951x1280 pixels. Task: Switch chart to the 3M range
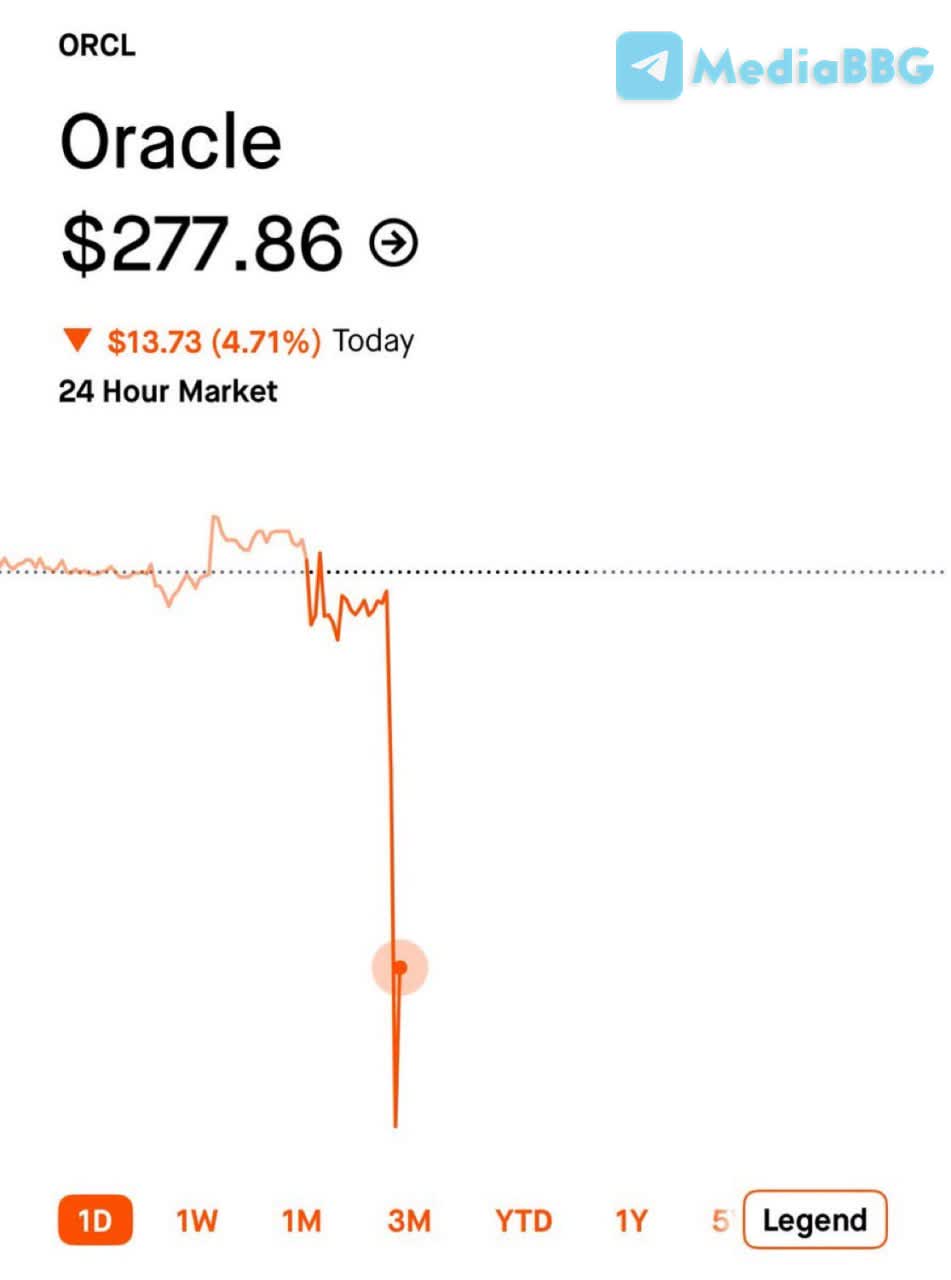tap(409, 1220)
